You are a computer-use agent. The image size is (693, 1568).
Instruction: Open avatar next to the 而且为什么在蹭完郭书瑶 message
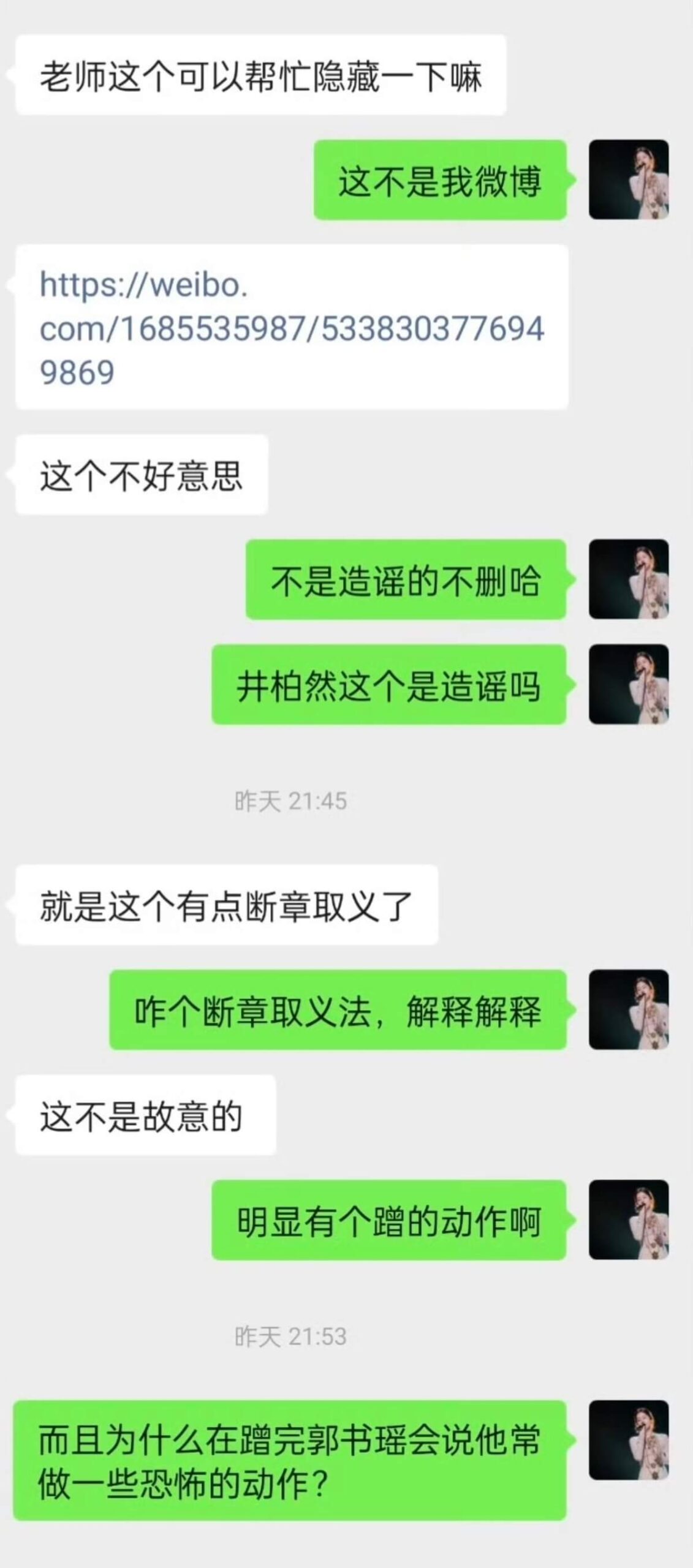pyautogui.click(x=629, y=1440)
